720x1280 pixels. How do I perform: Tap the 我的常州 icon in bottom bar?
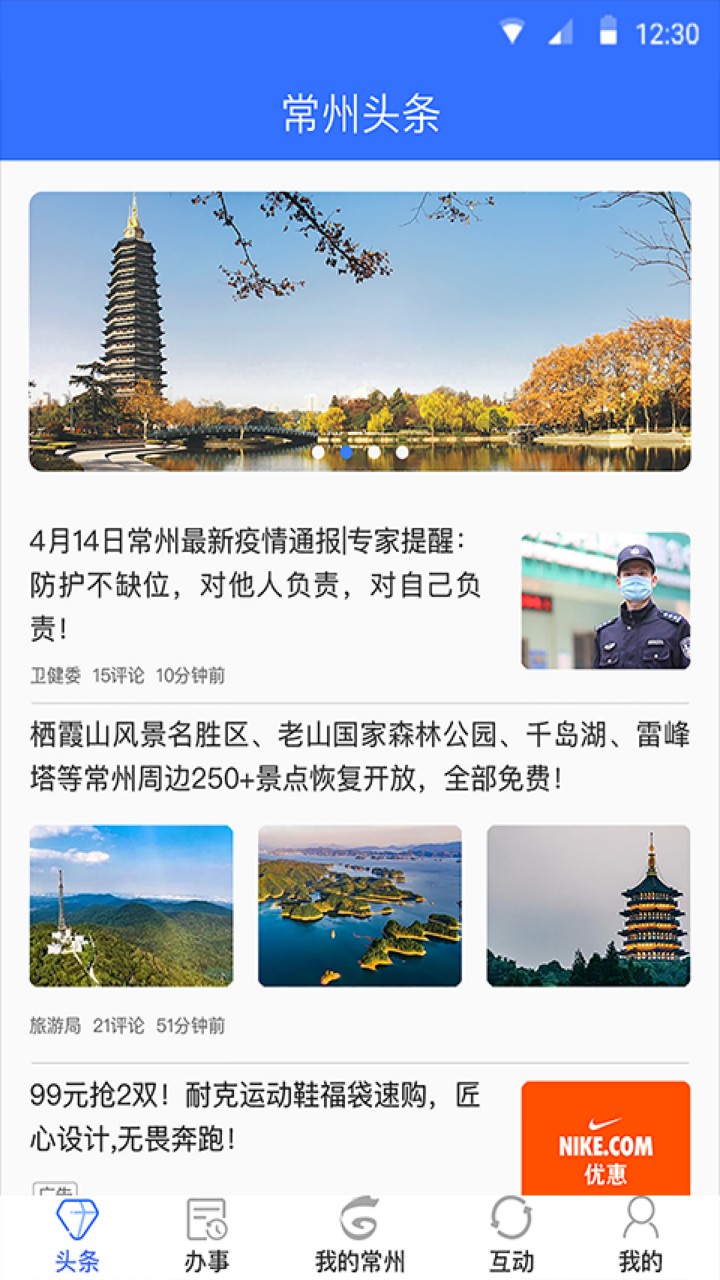click(x=360, y=1220)
